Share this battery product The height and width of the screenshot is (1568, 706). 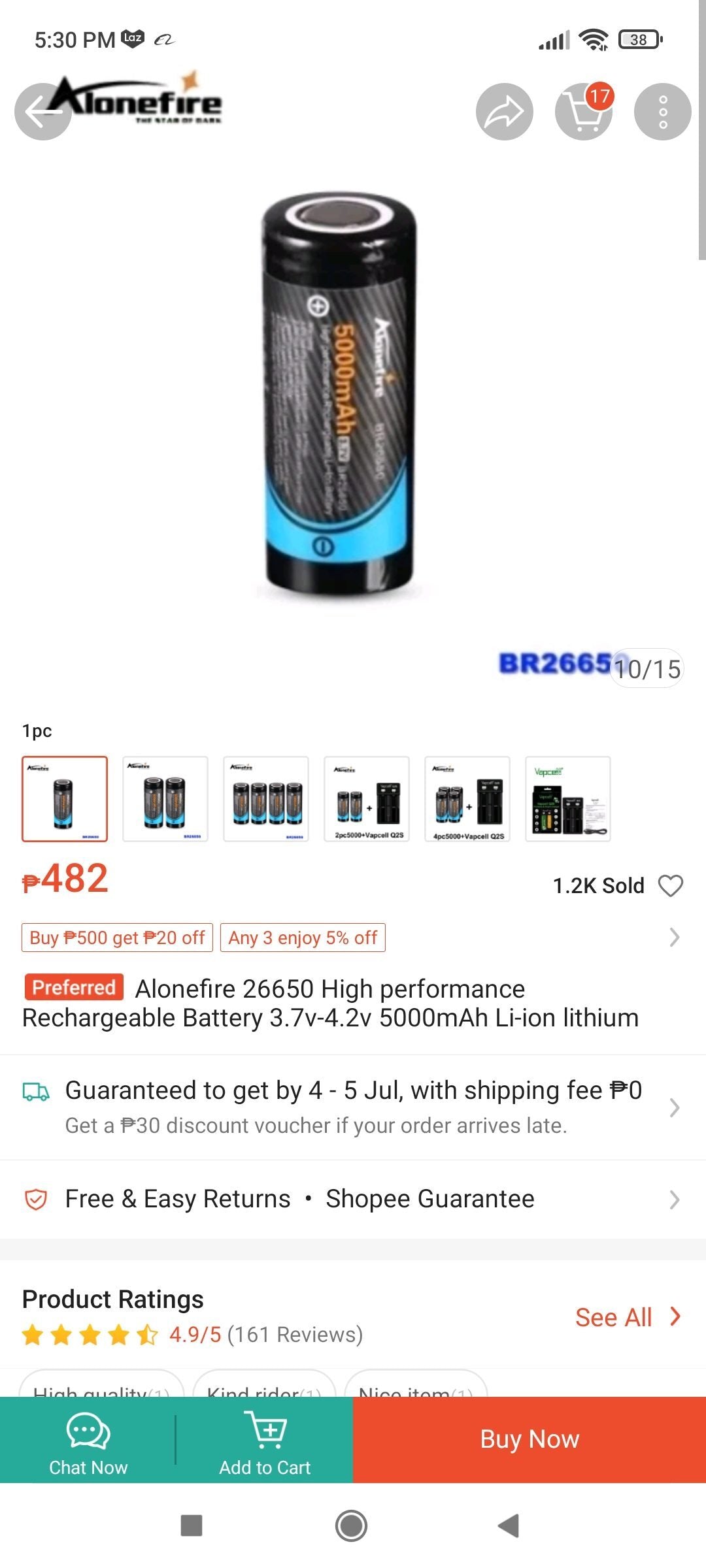click(504, 112)
